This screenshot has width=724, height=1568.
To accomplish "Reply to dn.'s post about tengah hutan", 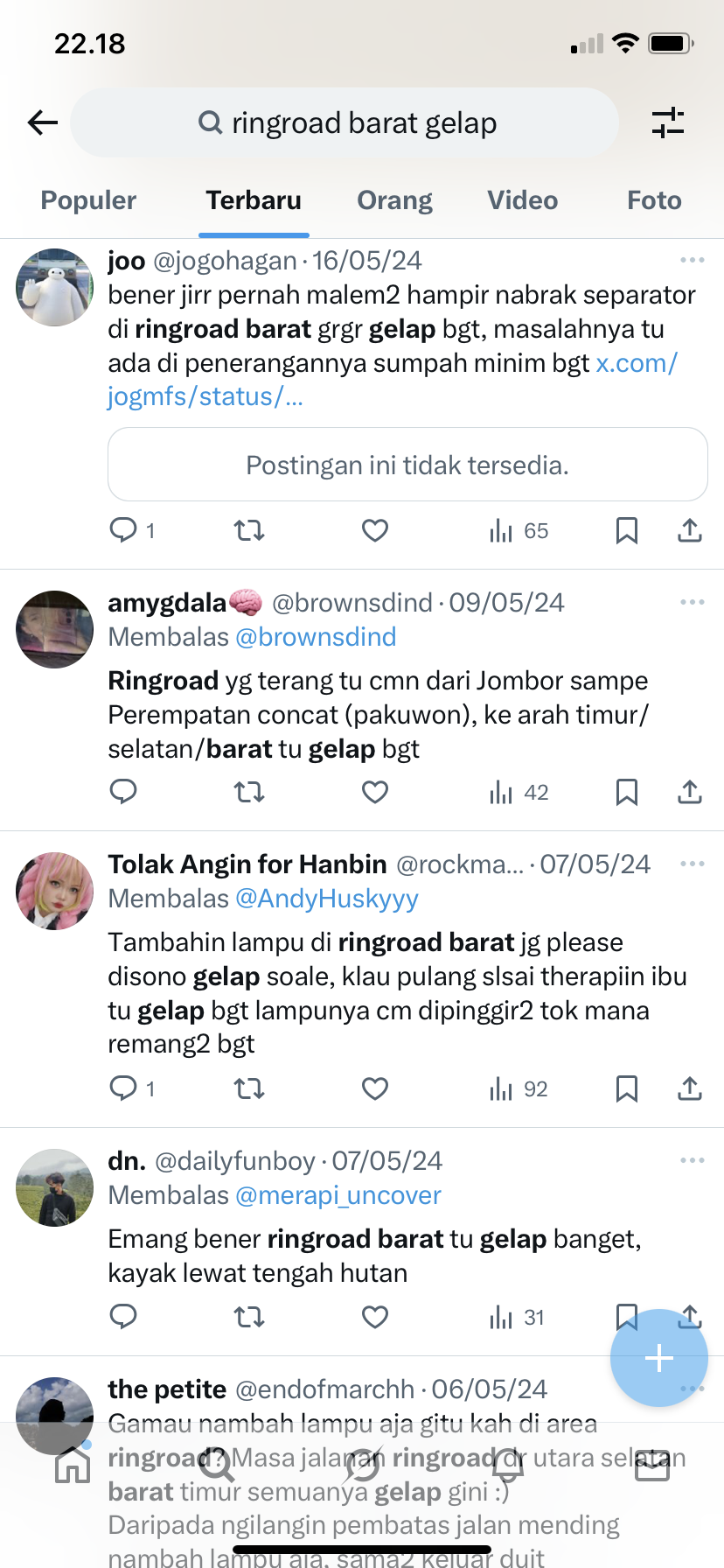I will click(123, 1317).
